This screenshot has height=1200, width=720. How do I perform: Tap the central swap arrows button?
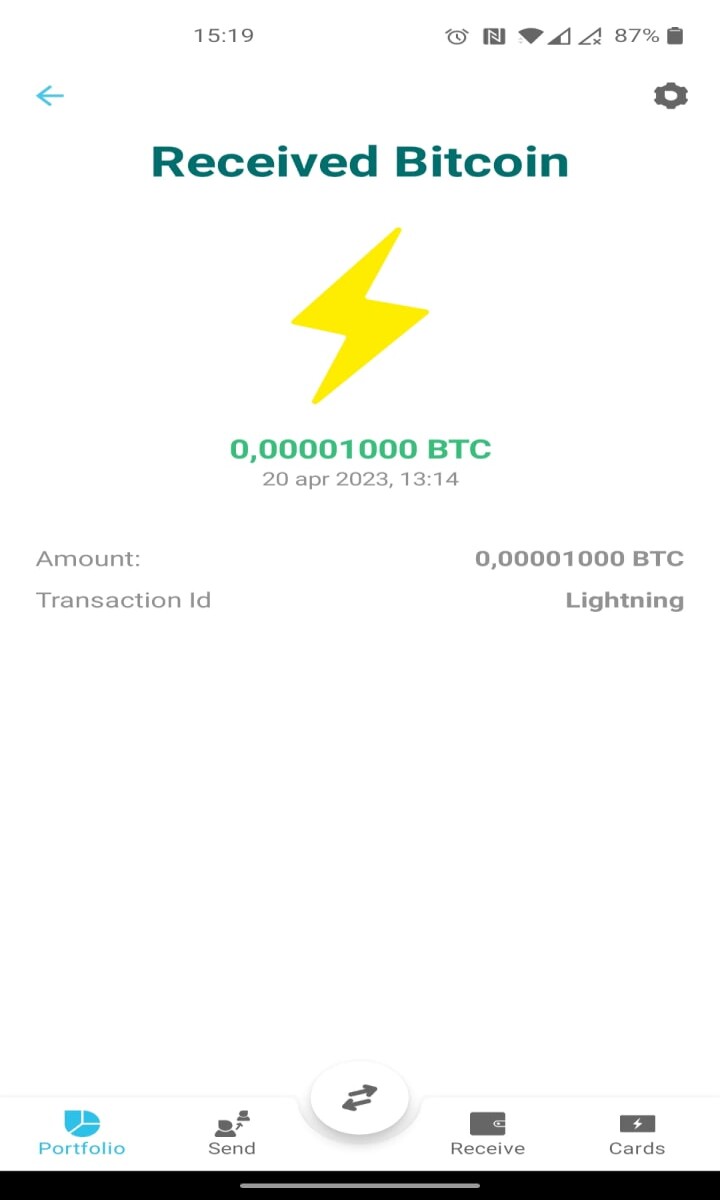360,1098
